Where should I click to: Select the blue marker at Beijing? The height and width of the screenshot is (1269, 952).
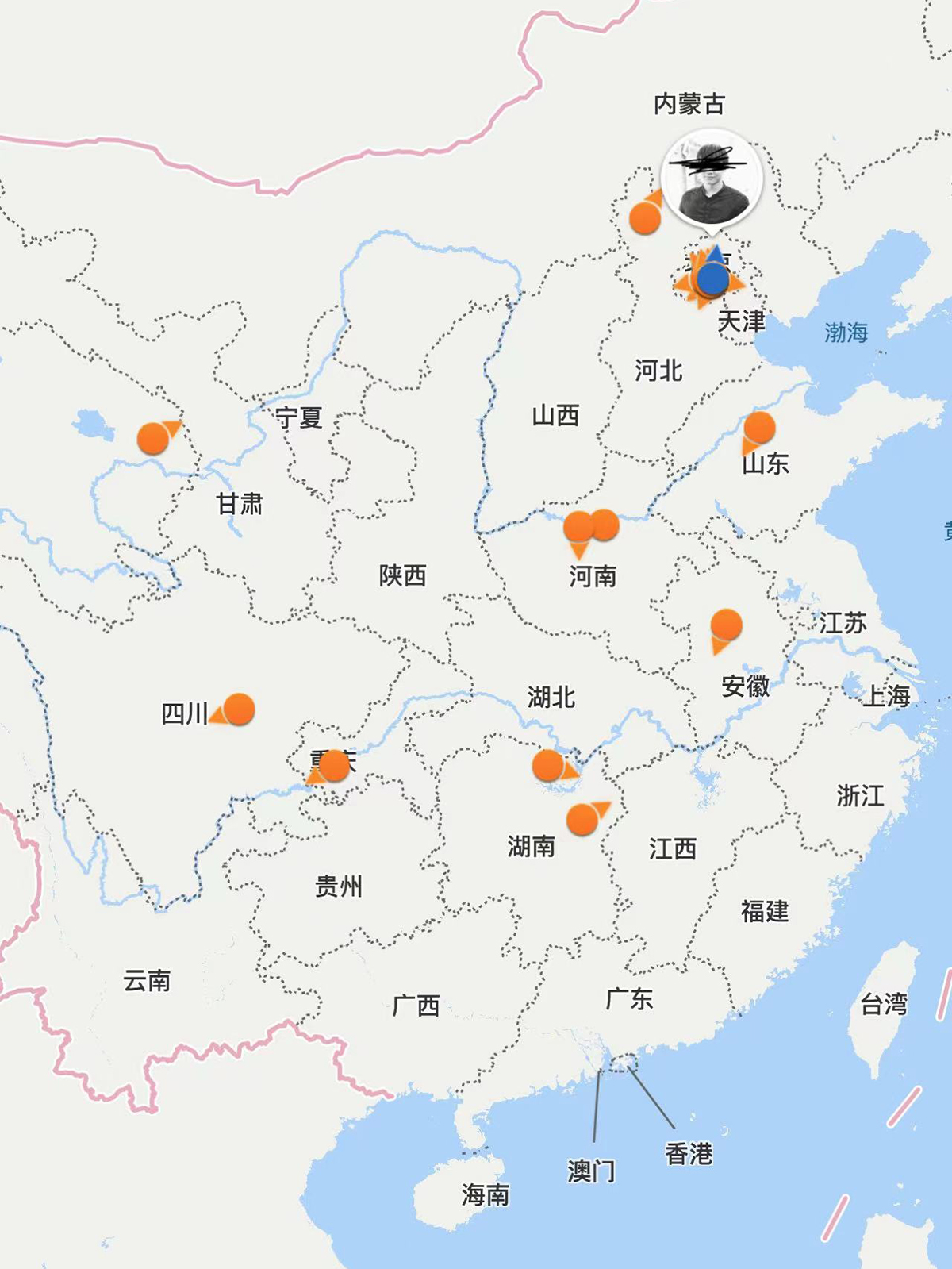[713, 279]
